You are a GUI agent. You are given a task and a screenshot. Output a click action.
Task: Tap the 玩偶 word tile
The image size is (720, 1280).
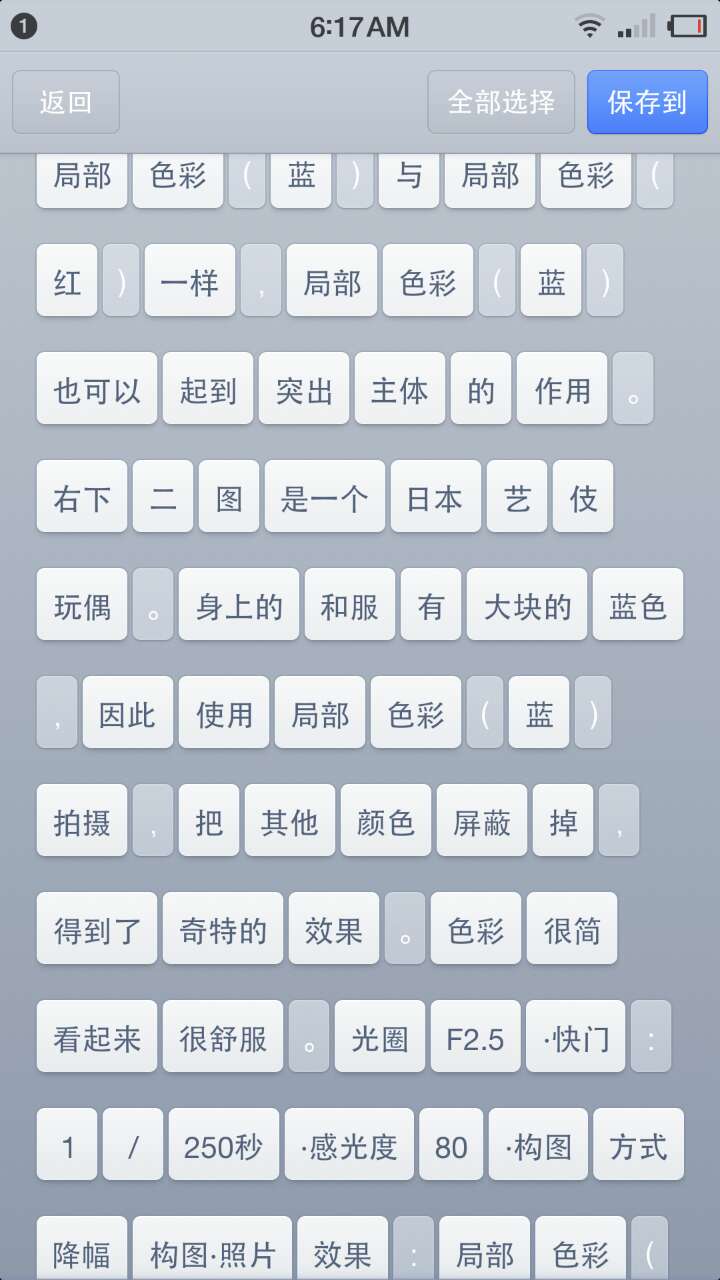coord(81,604)
